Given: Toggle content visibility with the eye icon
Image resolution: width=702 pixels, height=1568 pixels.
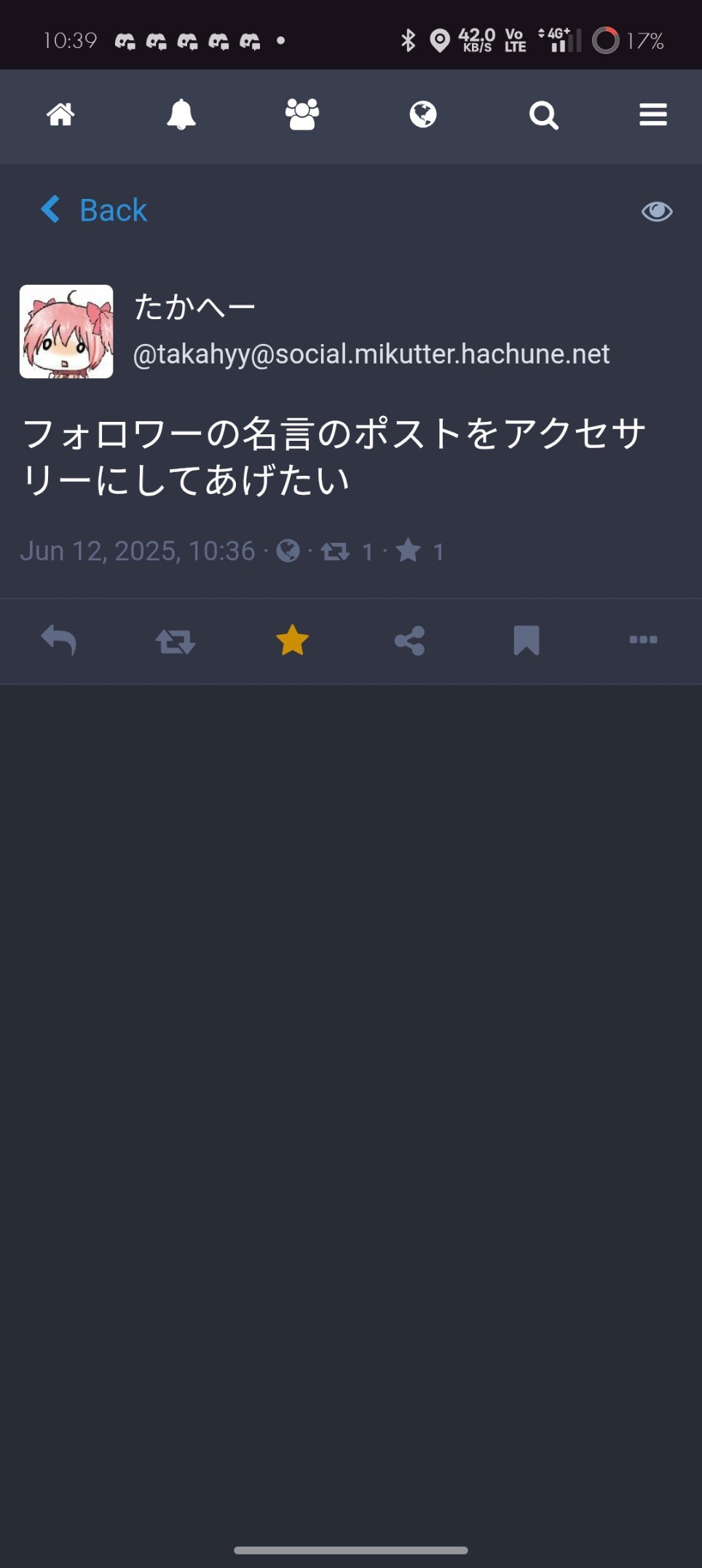Looking at the screenshot, I should pyautogui.click(x=657, y=211).
